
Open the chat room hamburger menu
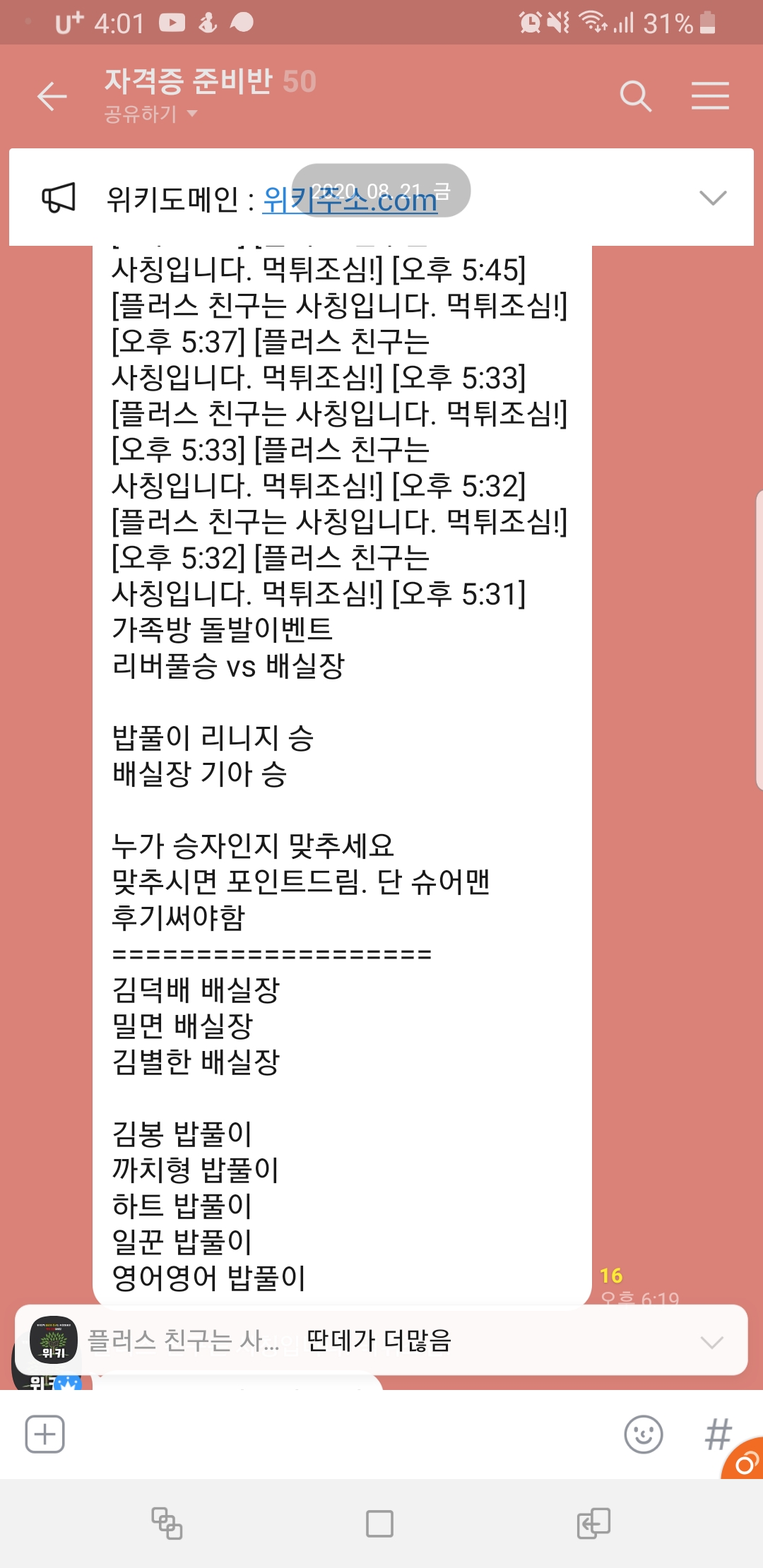[x=710, y=96]
